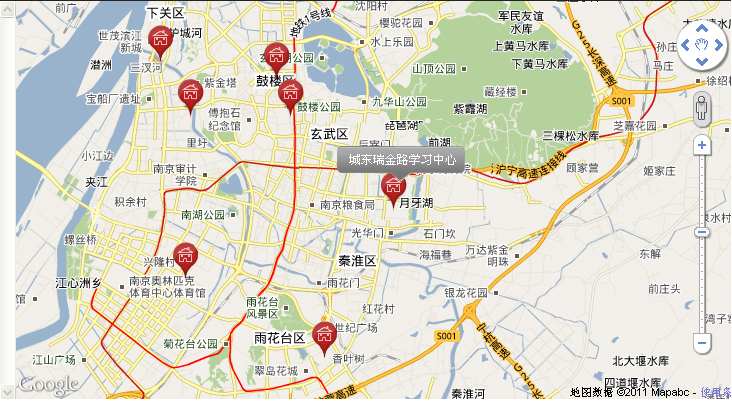Open the marker near 雨花台区
This screenshot has height=401, width=732.
pyautogui.click(x=323, y=336)
